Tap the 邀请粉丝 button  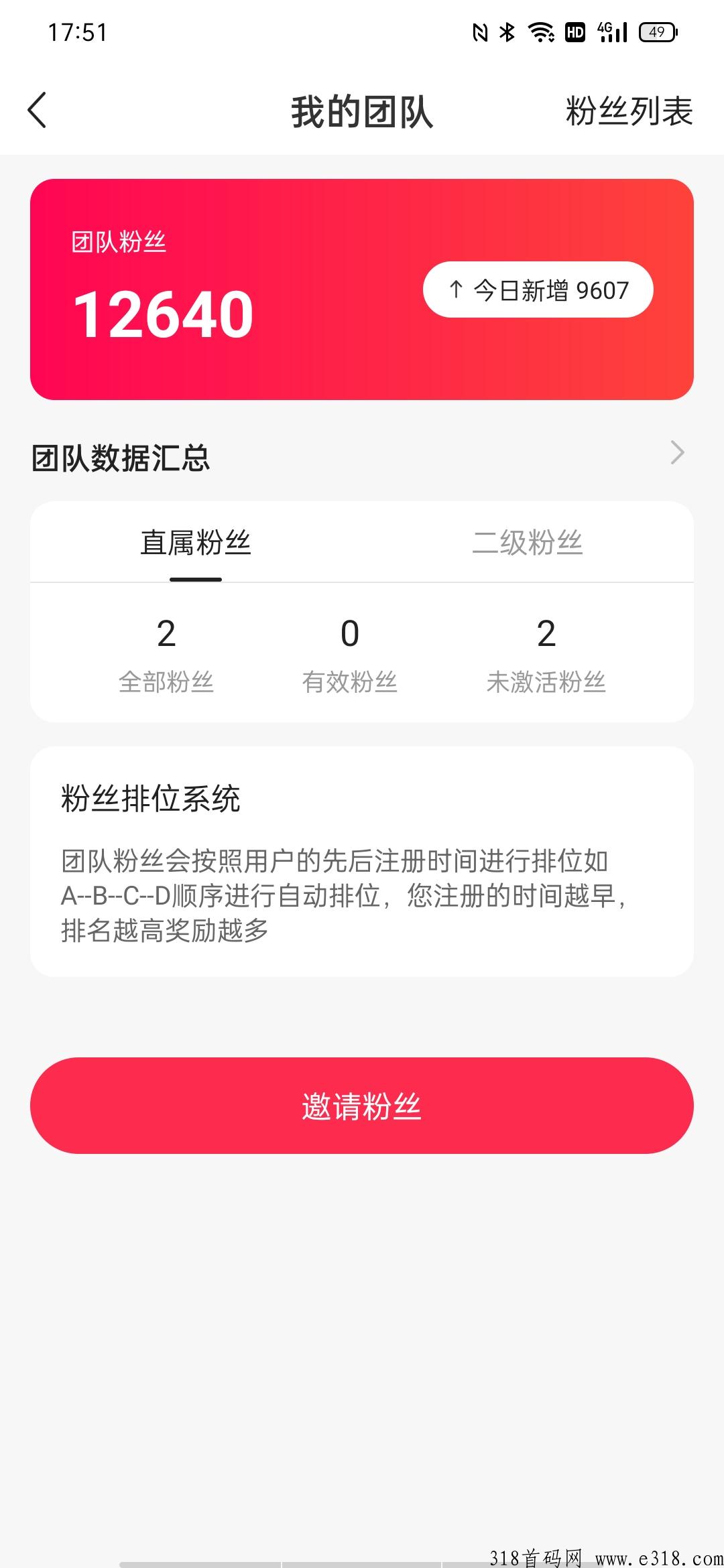(362, 1106)
